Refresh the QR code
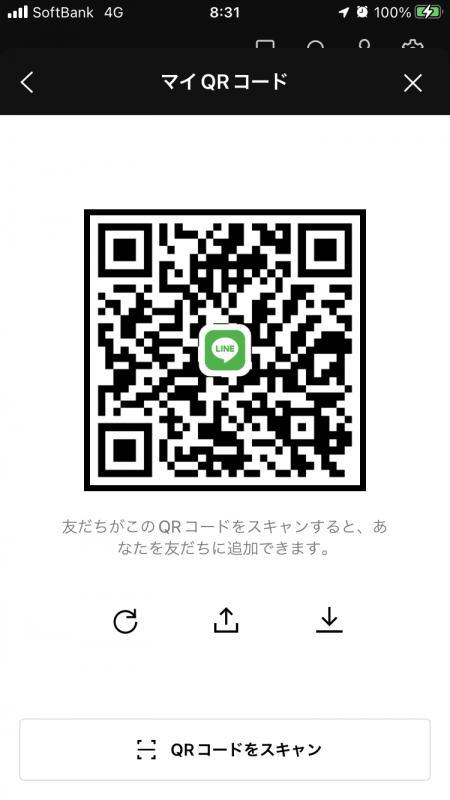Image resolution: width=450 pixels, height=800 pixels. point(125,621)
